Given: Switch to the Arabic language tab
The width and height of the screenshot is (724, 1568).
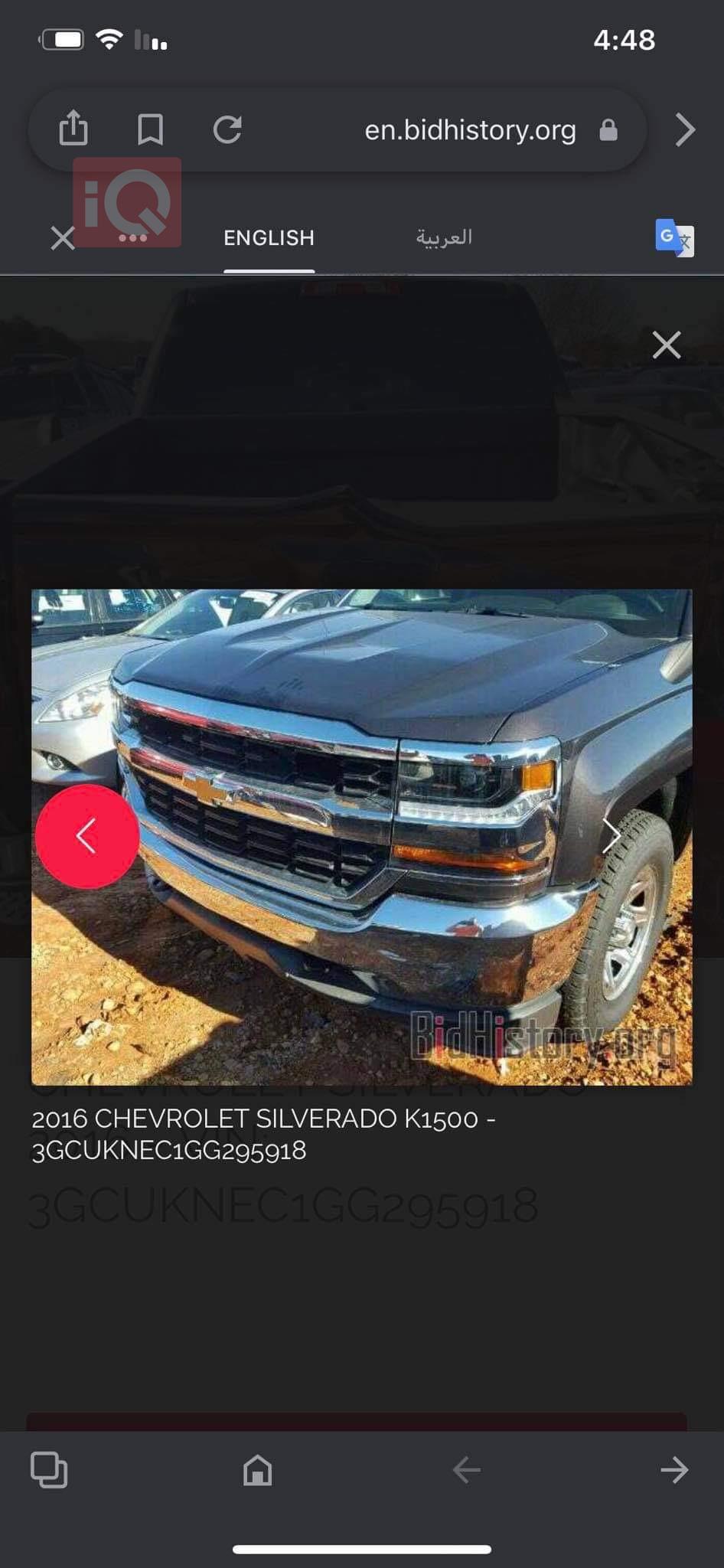Looking at the screenshot, I should click(444, 237).
